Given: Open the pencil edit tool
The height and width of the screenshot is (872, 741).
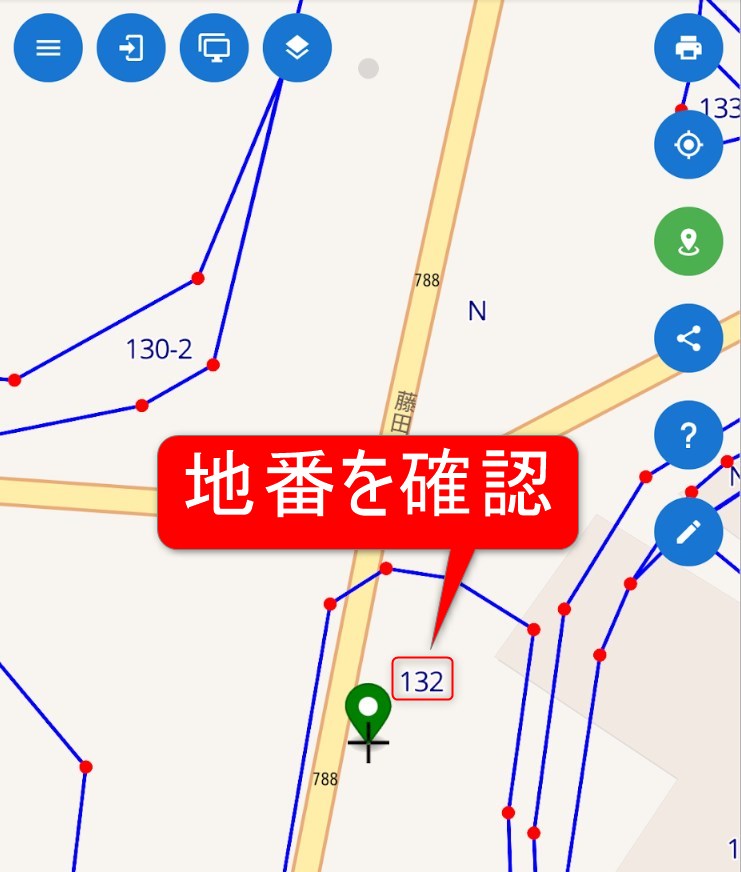Looking at the screenshot, I should tap(688, 532).
